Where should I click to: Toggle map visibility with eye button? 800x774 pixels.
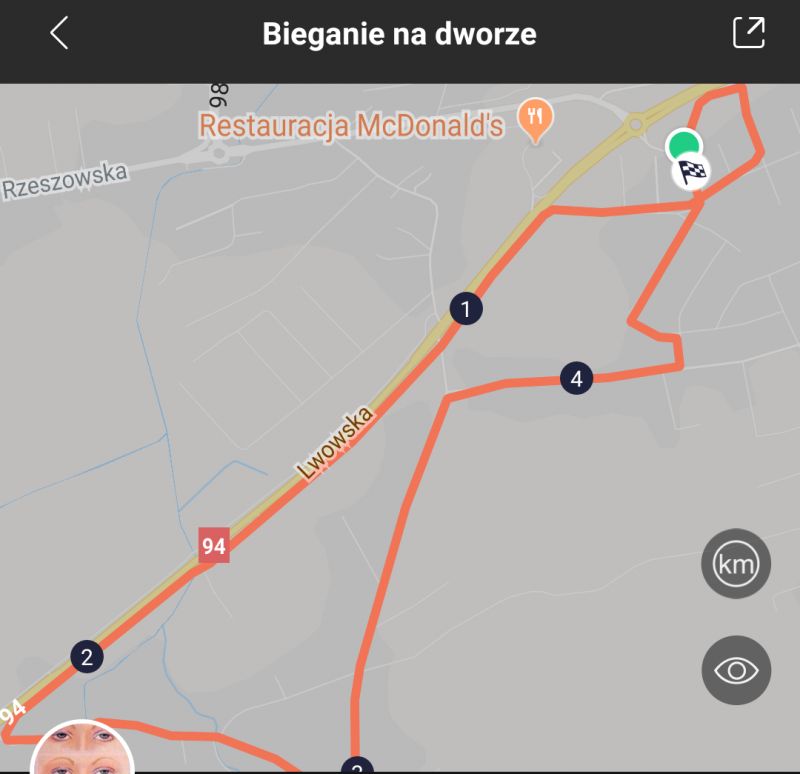(x=736, y=670)
